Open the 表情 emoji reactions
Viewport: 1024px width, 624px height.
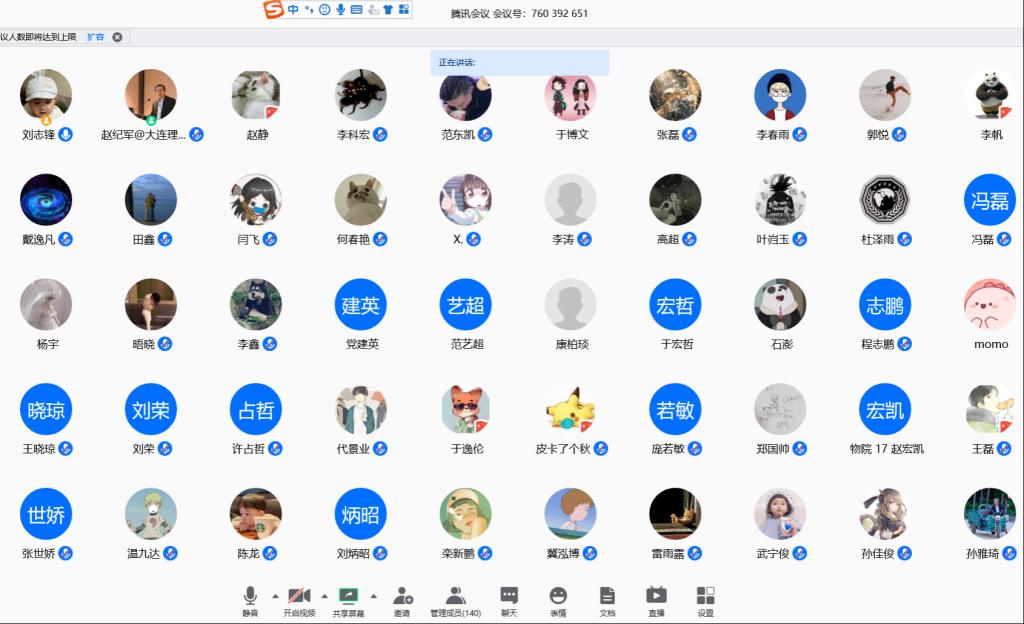(x=558, y=600)
